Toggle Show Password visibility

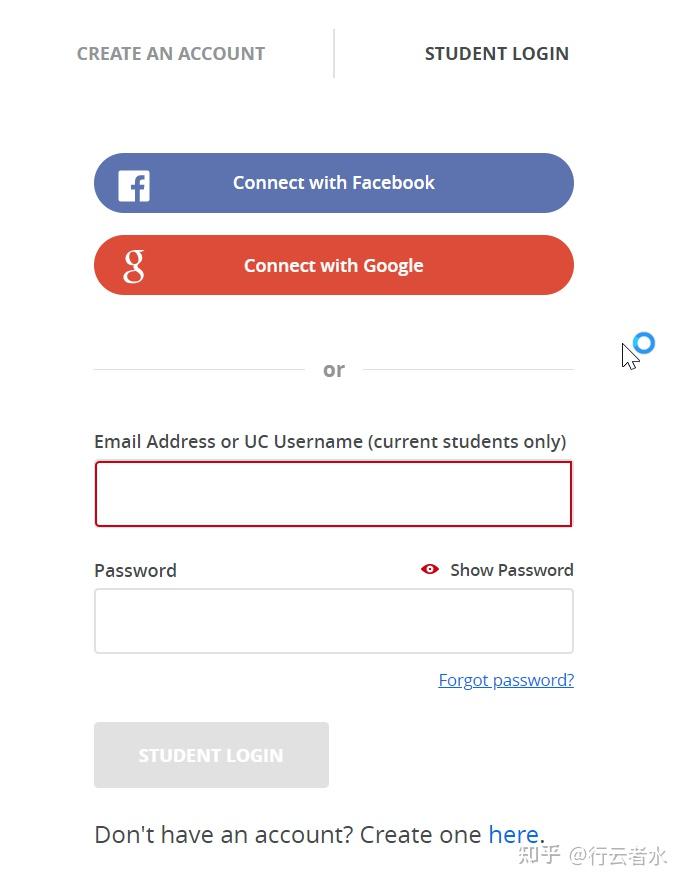click(x=497, y=570)
